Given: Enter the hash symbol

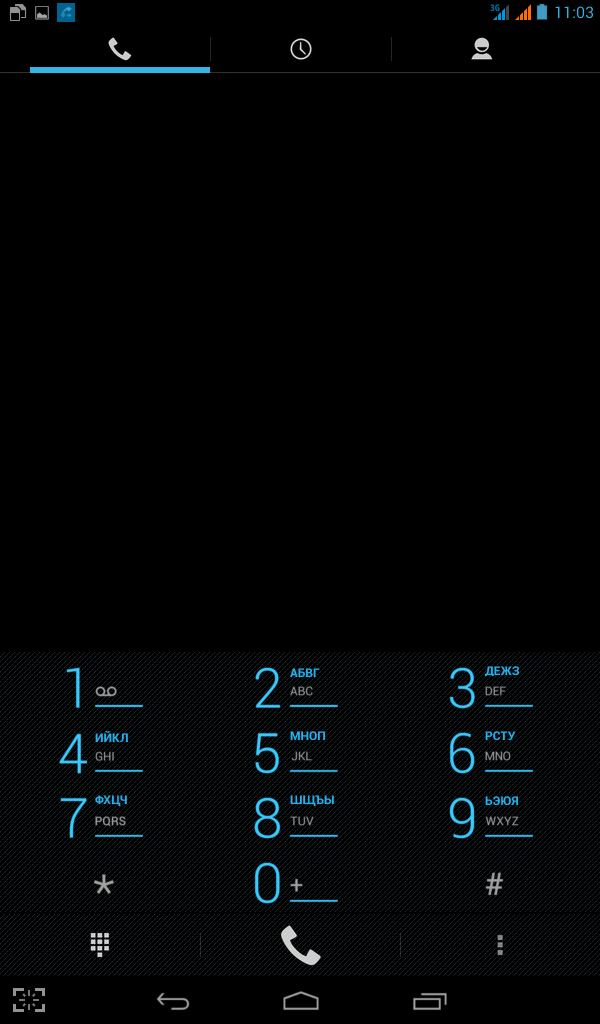Looking at the screenshot, I should click(494, 884).
